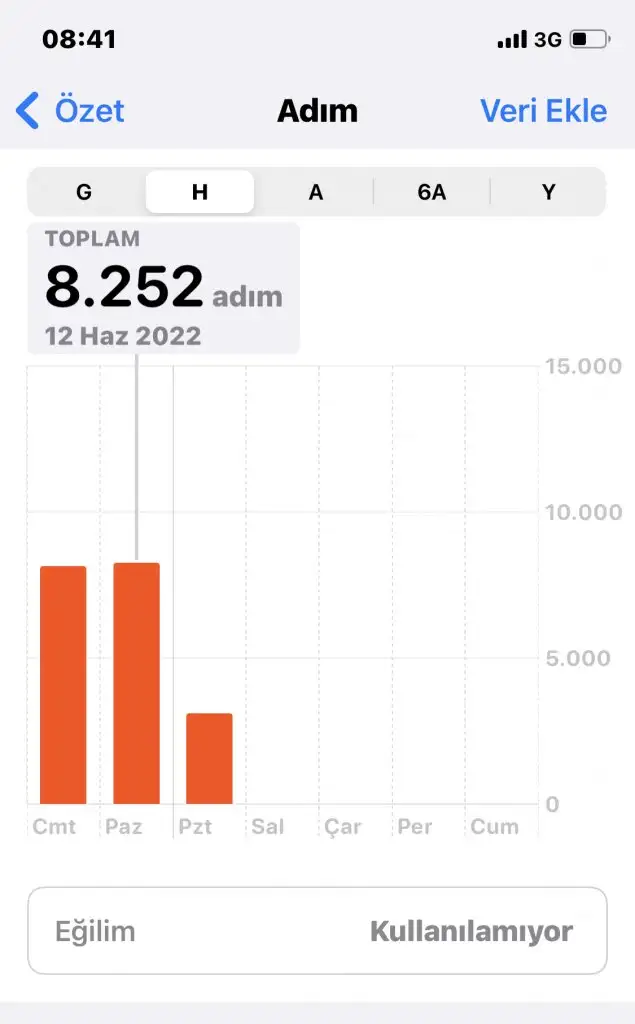Switch to the G daily view

(x=84, y=192)
